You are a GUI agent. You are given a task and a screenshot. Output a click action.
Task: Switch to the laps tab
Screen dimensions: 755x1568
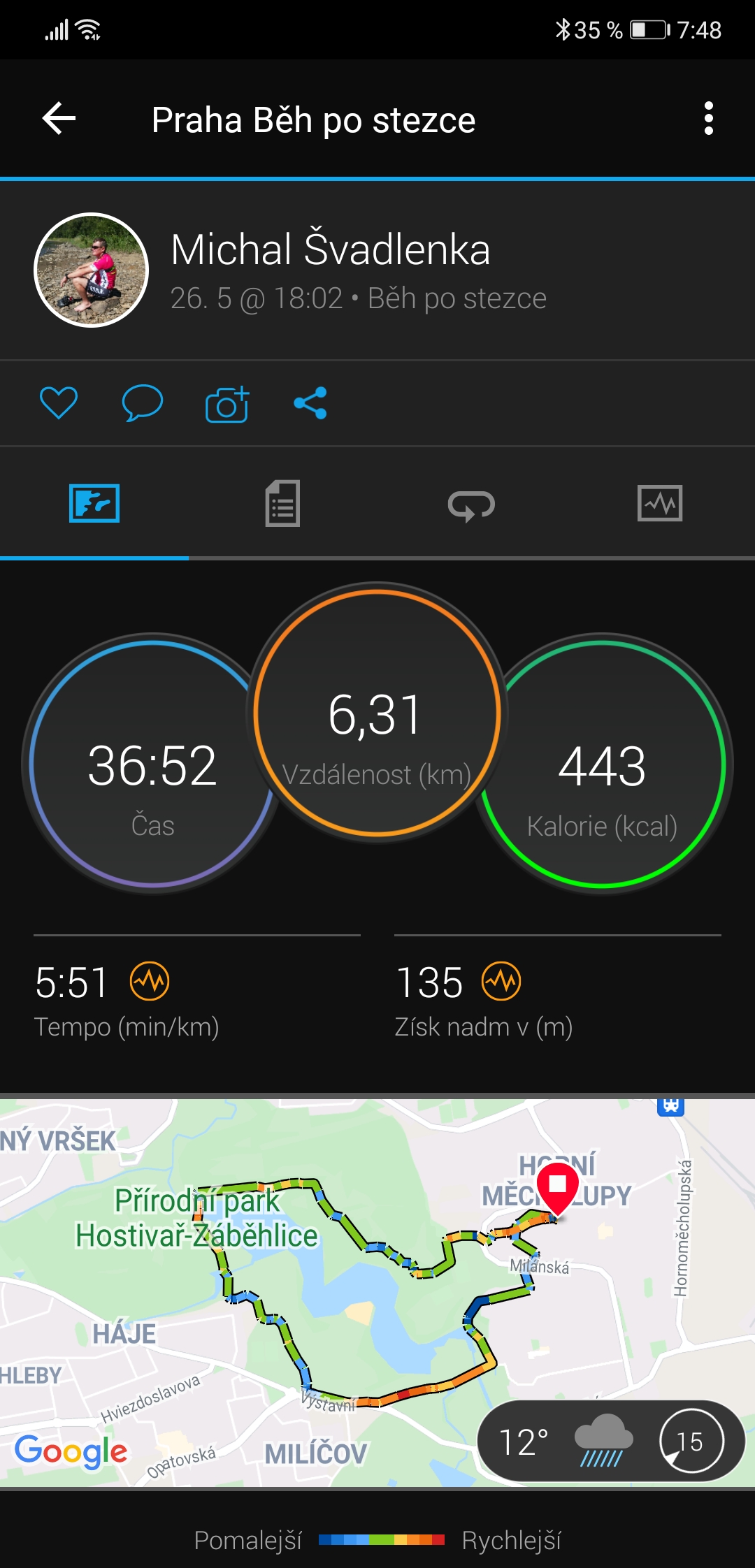[x=471, y=504]
